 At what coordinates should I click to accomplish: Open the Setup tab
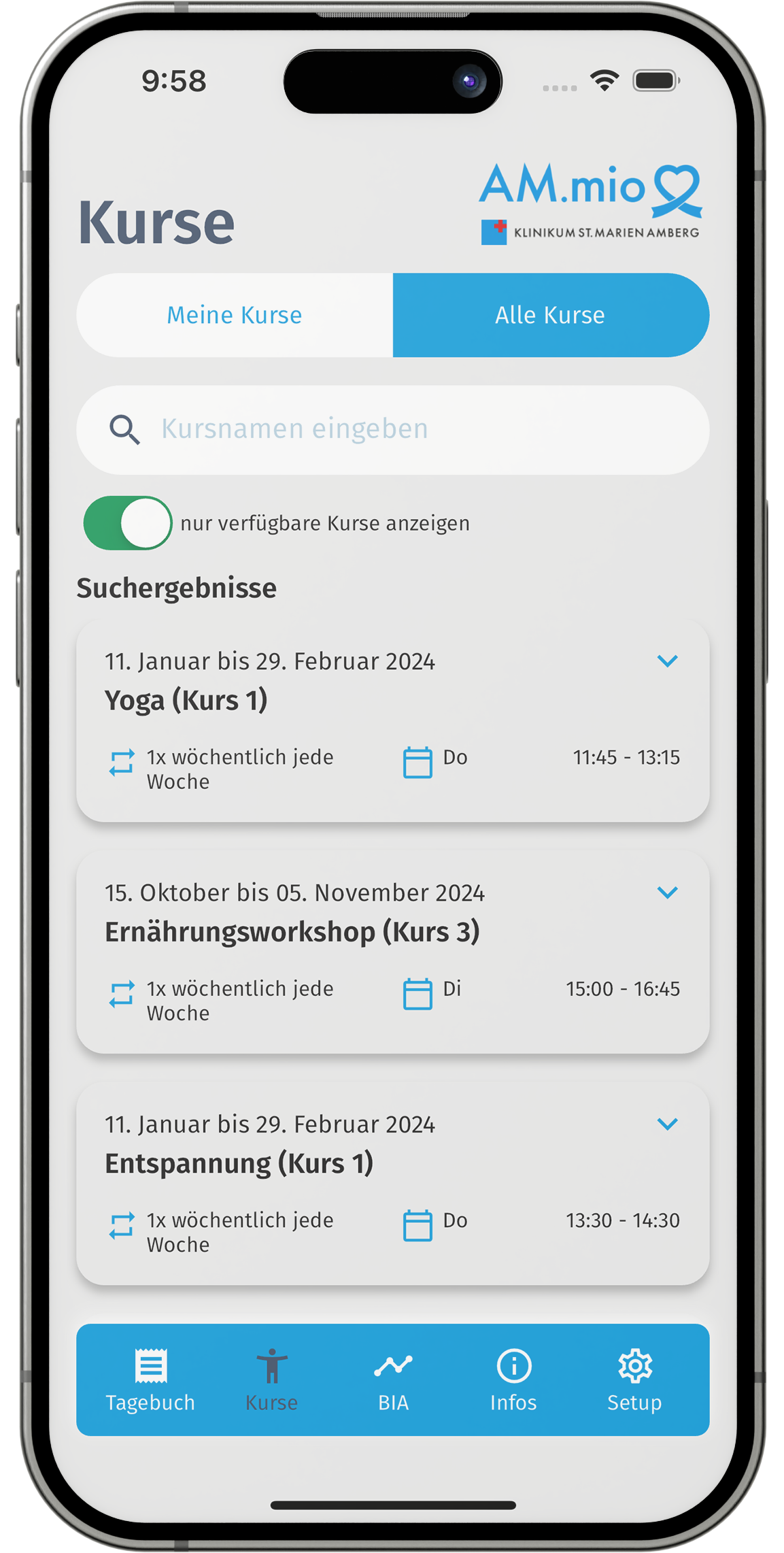tap(634, 1380)
